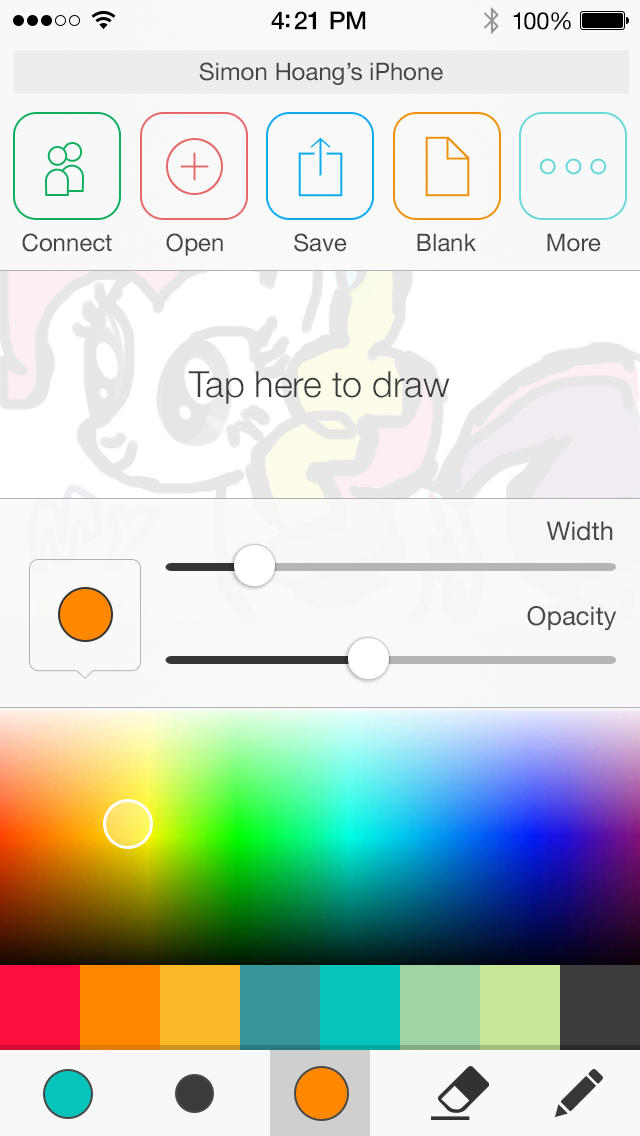This screenshot has height=1136, width=640.
Task: Save the drawing
Action: pyautogui.click(x=320, y=167)
